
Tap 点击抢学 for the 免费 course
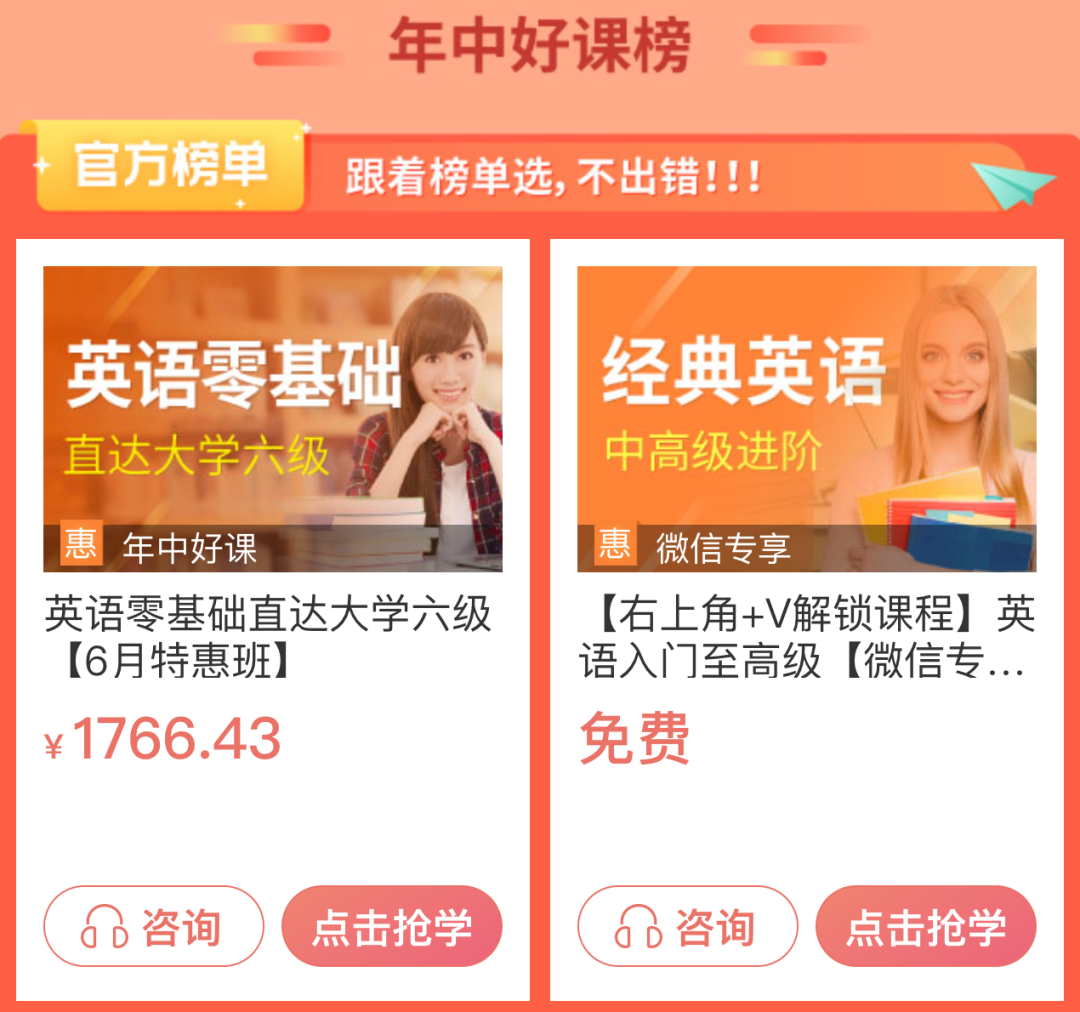(926, 927)
